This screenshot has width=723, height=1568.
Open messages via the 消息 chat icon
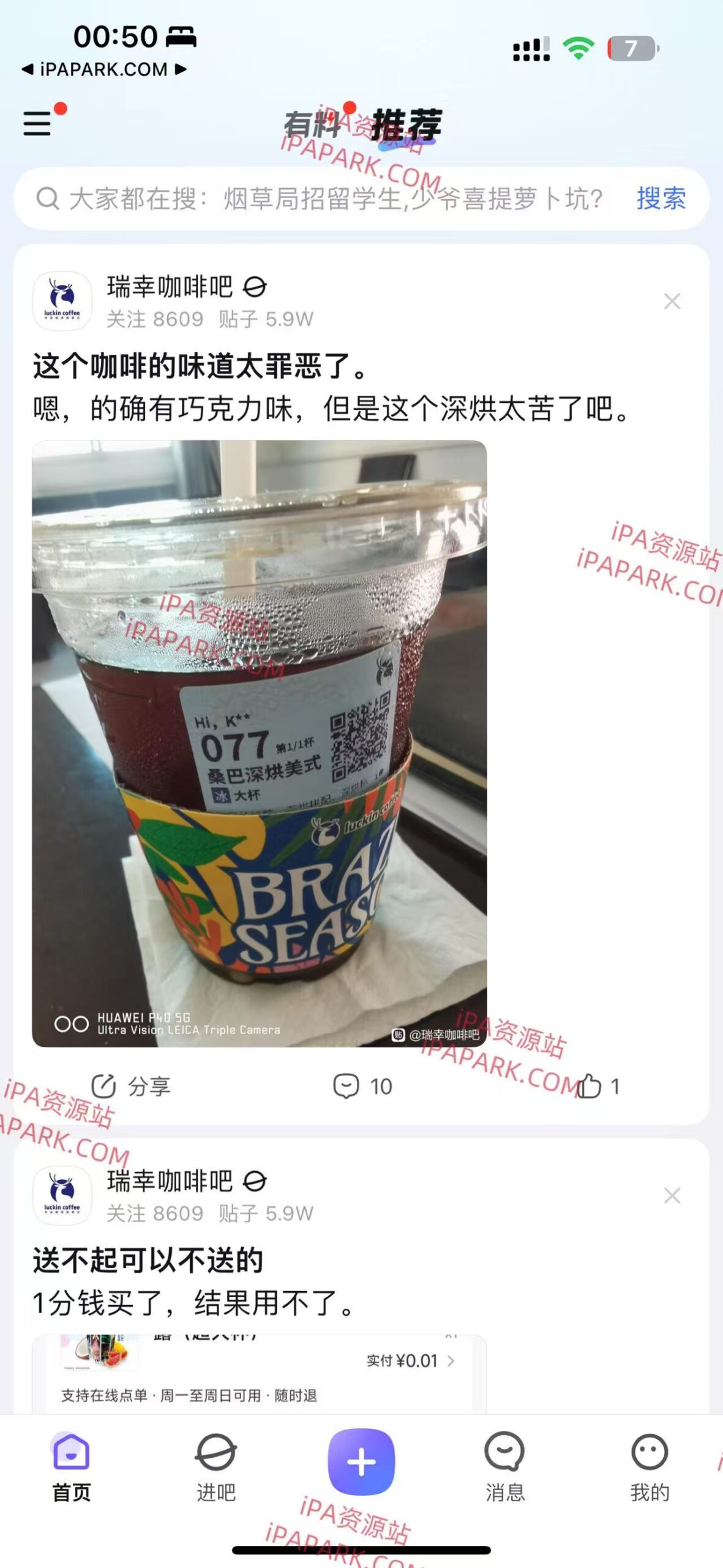coord(506,1457)
